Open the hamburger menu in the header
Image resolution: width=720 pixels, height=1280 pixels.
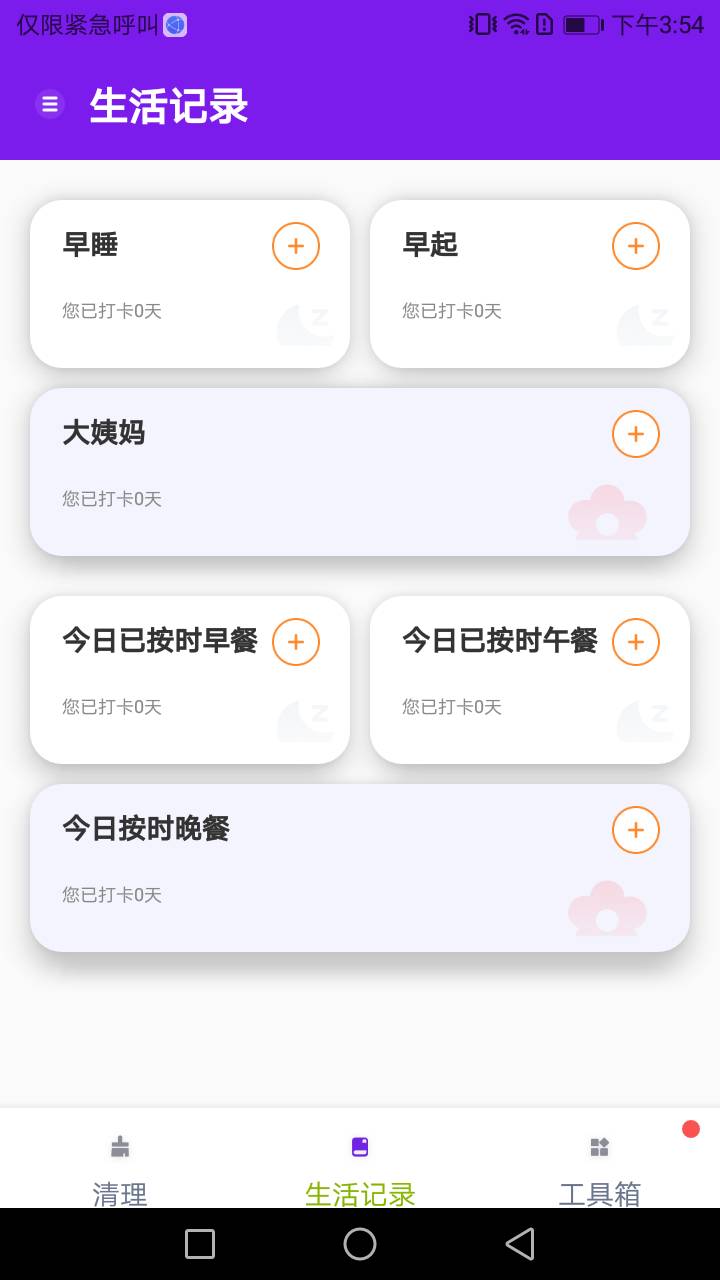click(x=49, y=103)
